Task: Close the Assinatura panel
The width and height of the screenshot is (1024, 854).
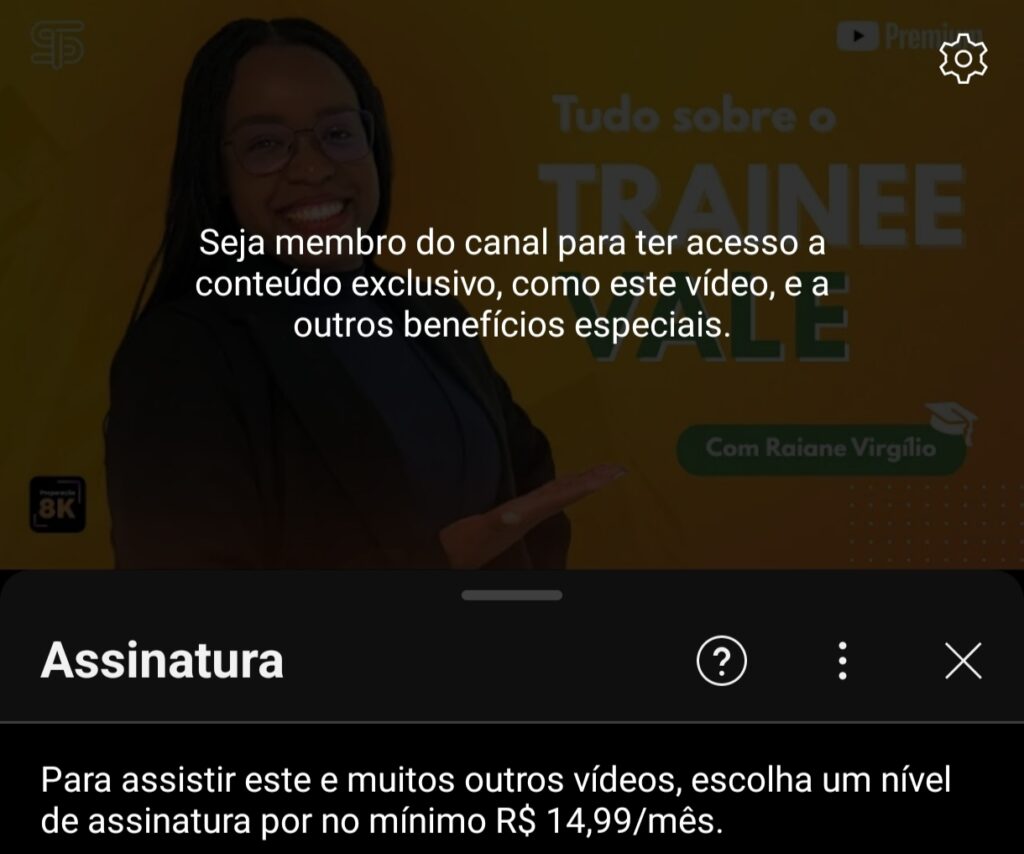Action: 963,661
